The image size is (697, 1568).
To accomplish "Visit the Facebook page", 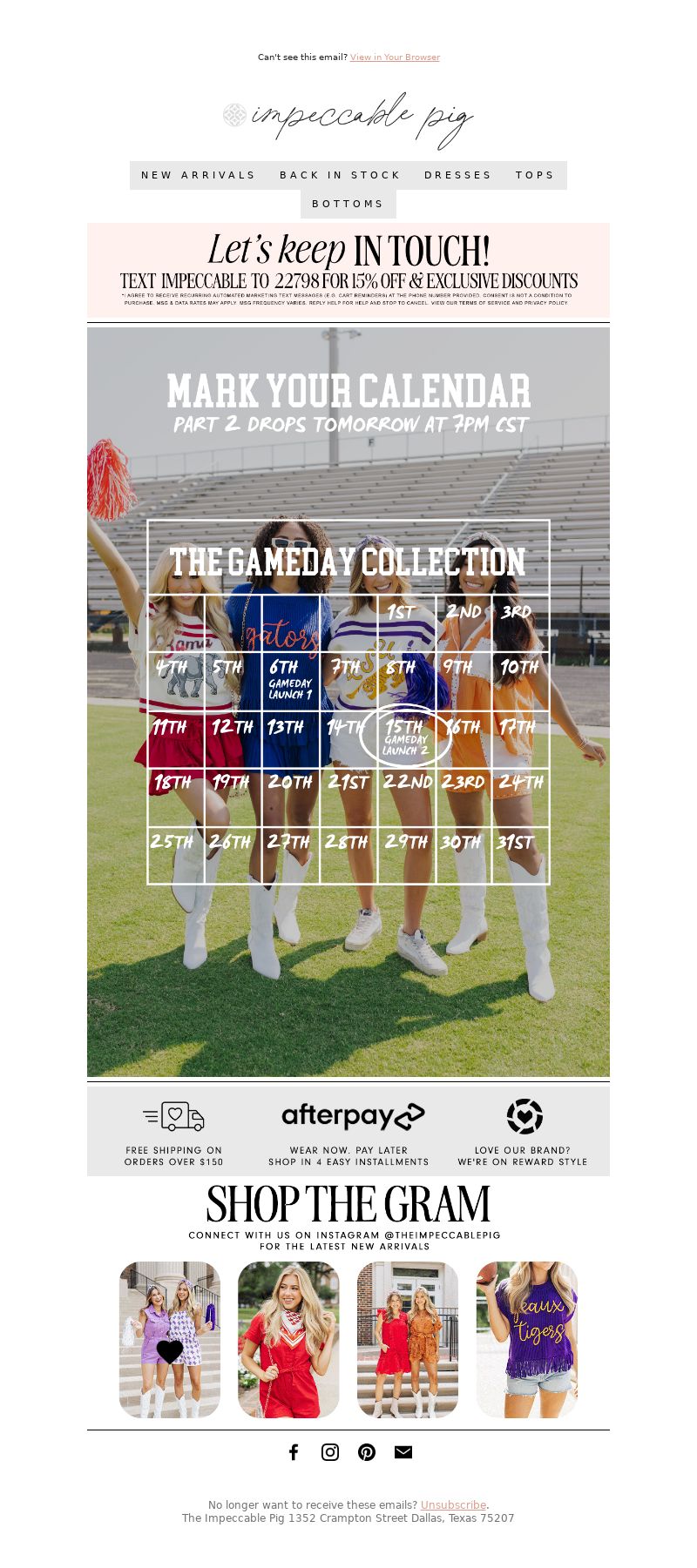I will click(x=294, y=1451).
